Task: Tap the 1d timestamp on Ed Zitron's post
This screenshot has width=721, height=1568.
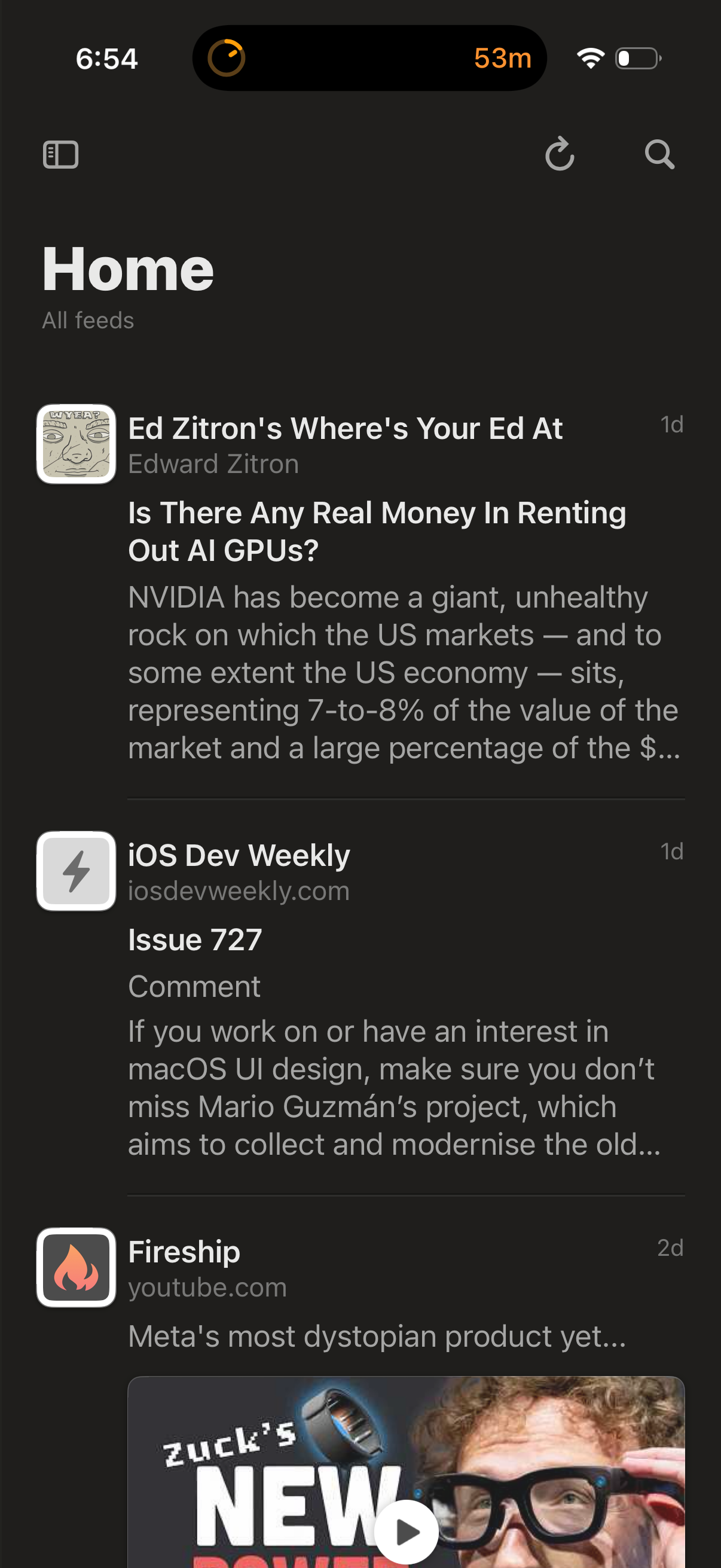Action: pos(671,424)
